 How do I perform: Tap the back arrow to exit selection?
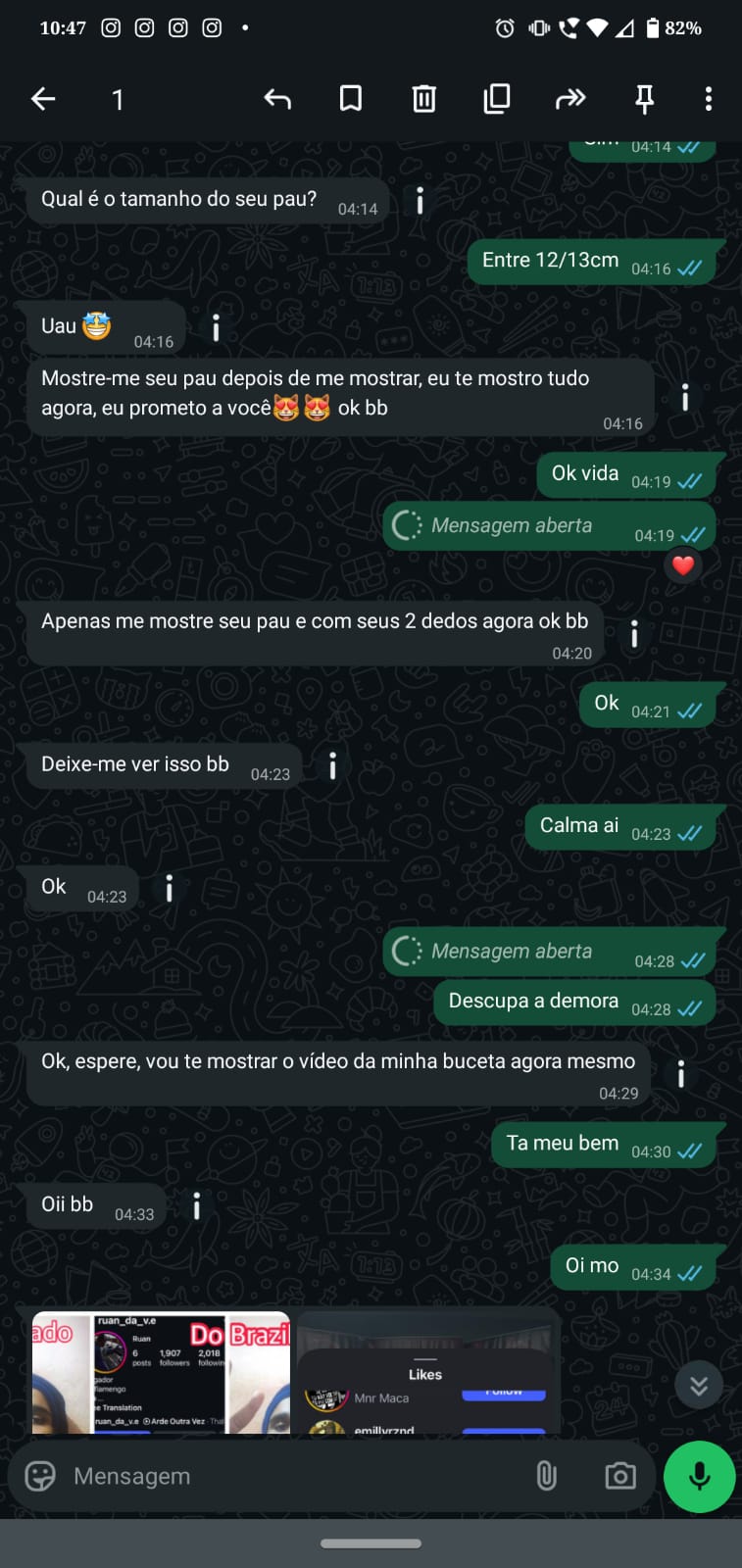point(43,99)
